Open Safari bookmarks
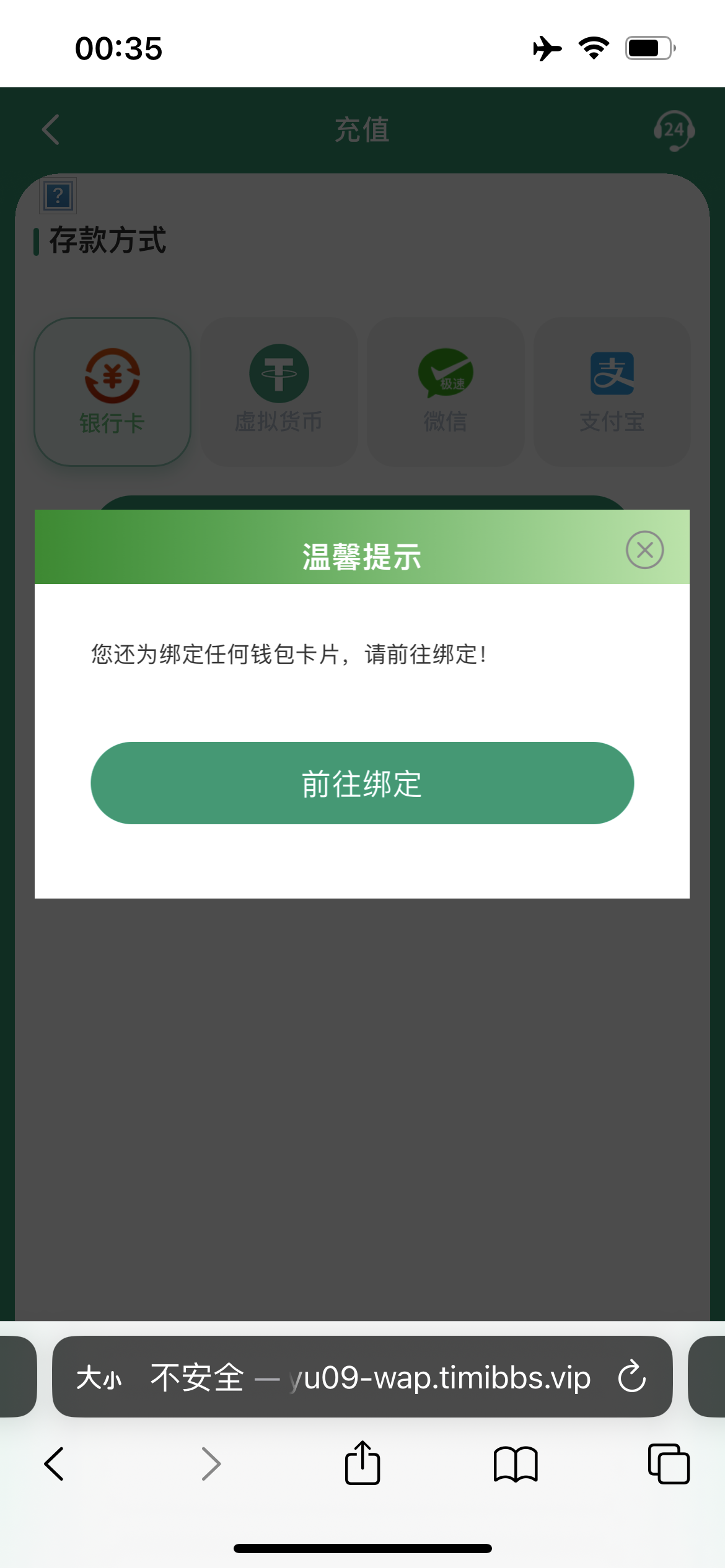Screen dimensions: 725x1568 tap(516, 1464)
